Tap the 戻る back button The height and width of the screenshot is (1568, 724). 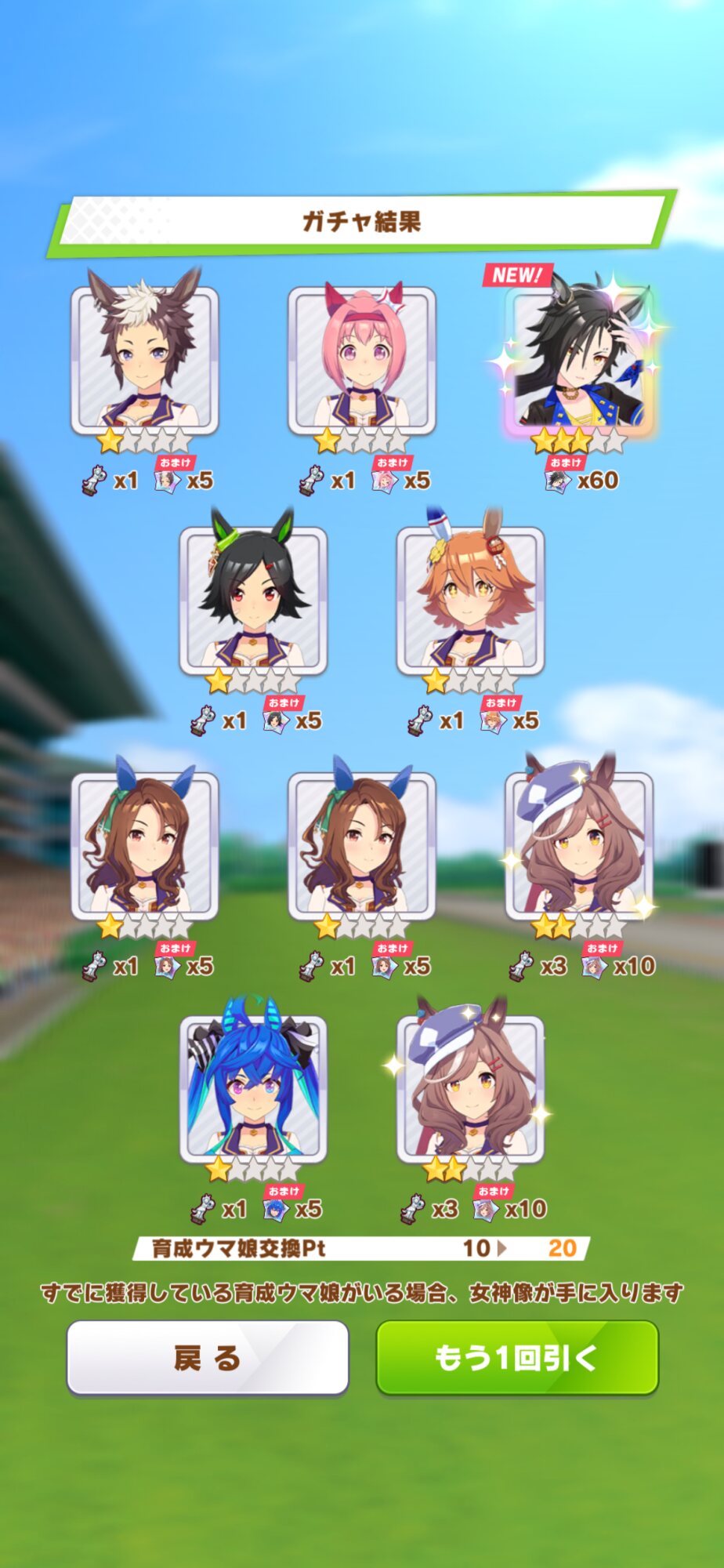pyautogui.click(x=208, y=1357)
